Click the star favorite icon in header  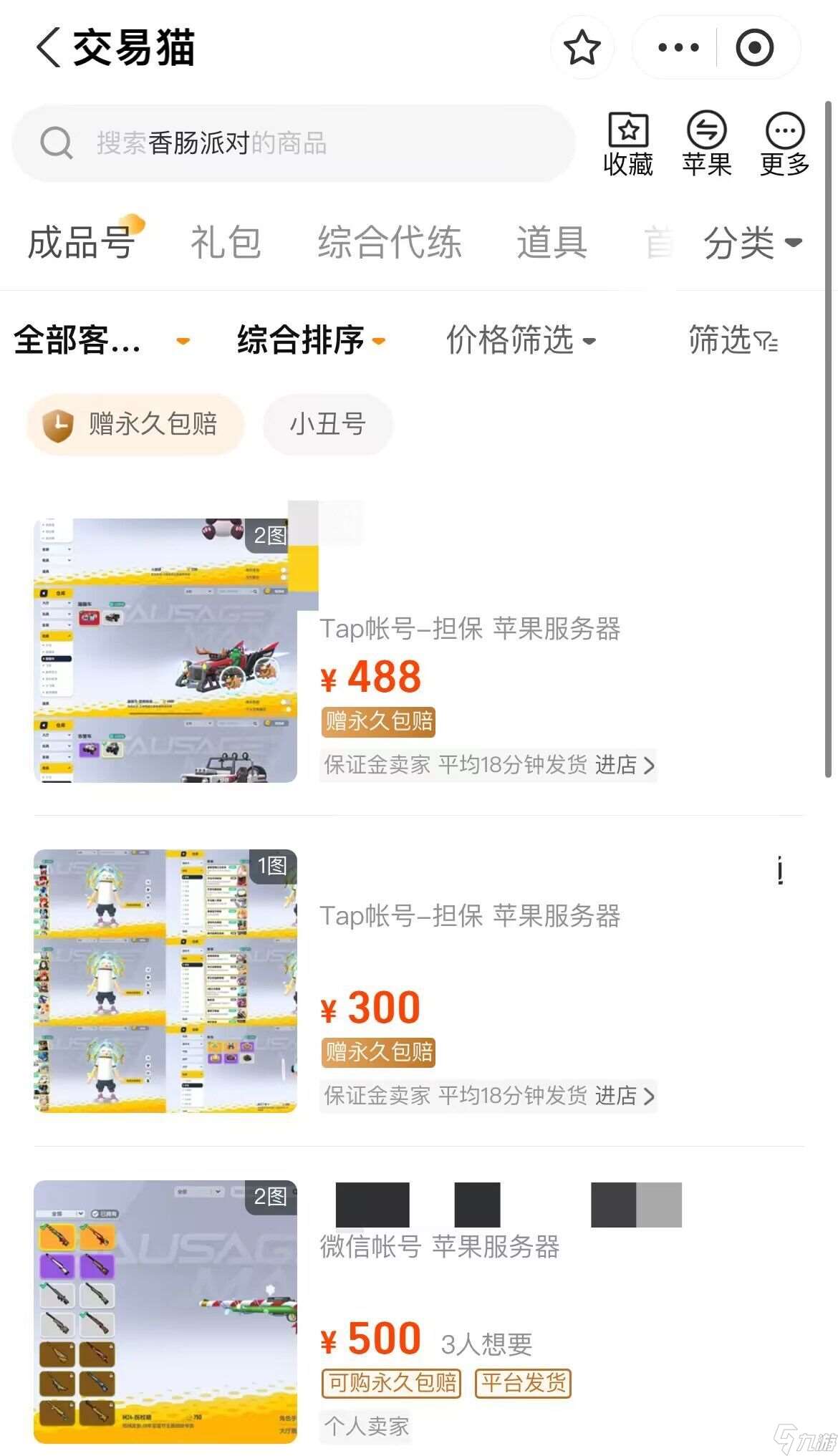(581, 47)
